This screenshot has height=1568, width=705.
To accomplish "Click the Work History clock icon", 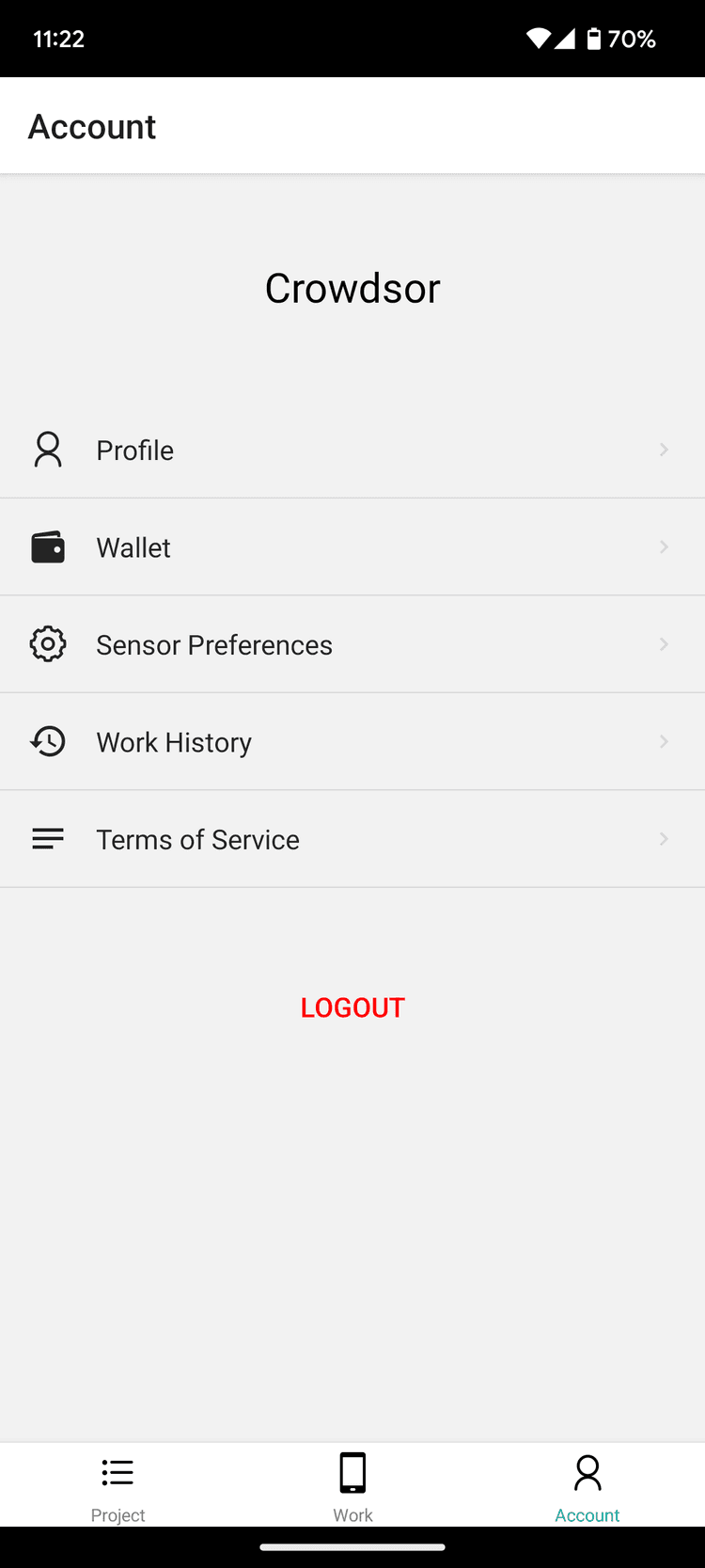I will point(48,741).
